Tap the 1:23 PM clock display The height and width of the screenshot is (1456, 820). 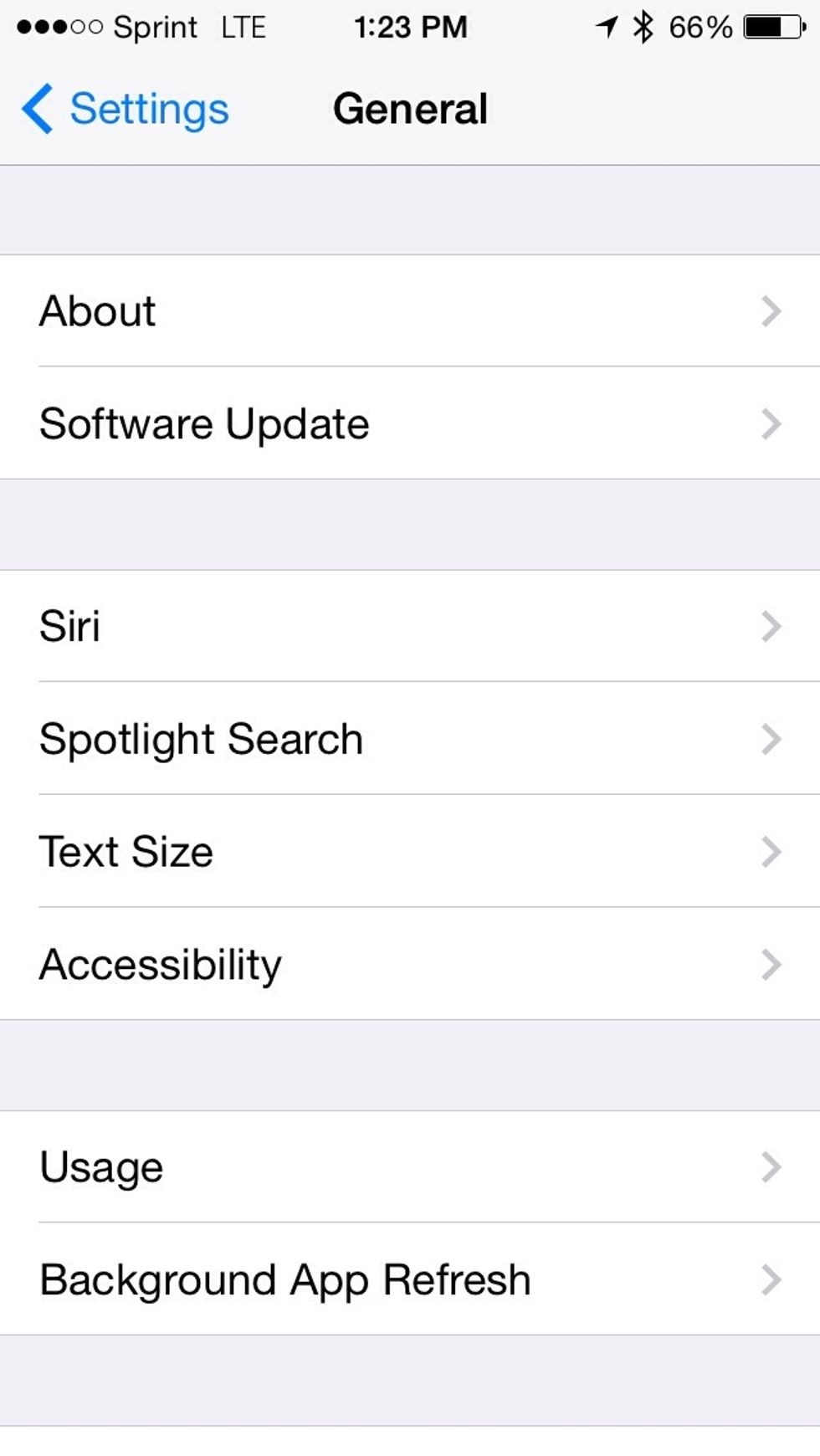410,26
